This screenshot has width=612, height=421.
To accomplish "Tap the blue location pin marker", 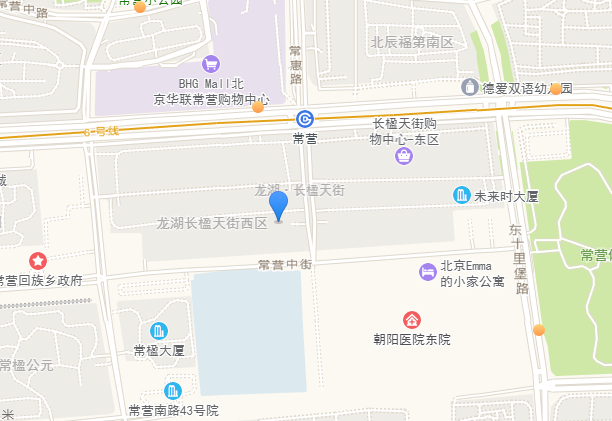I will [x=279, y=205].
